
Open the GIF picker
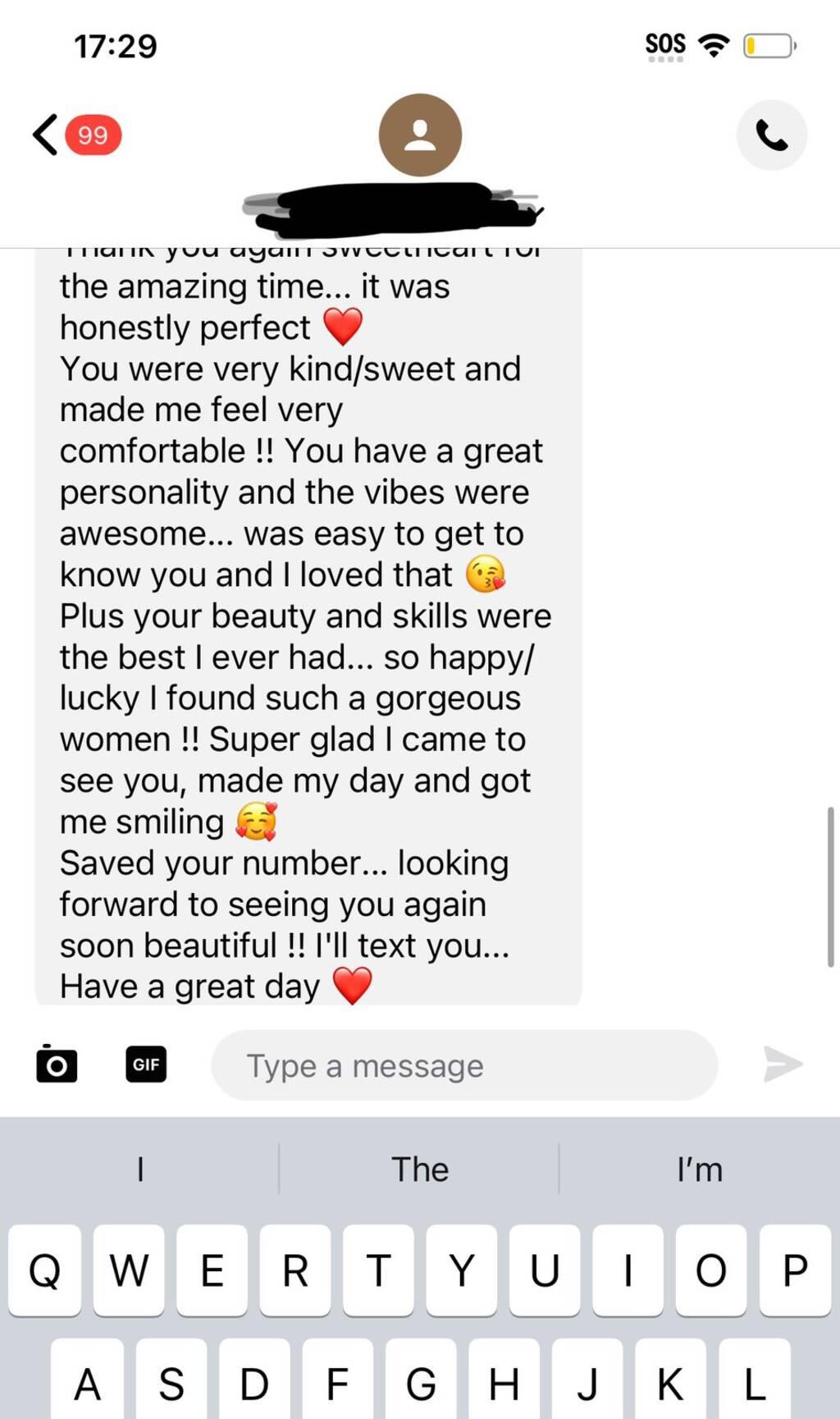click(x=146, y=1064)
